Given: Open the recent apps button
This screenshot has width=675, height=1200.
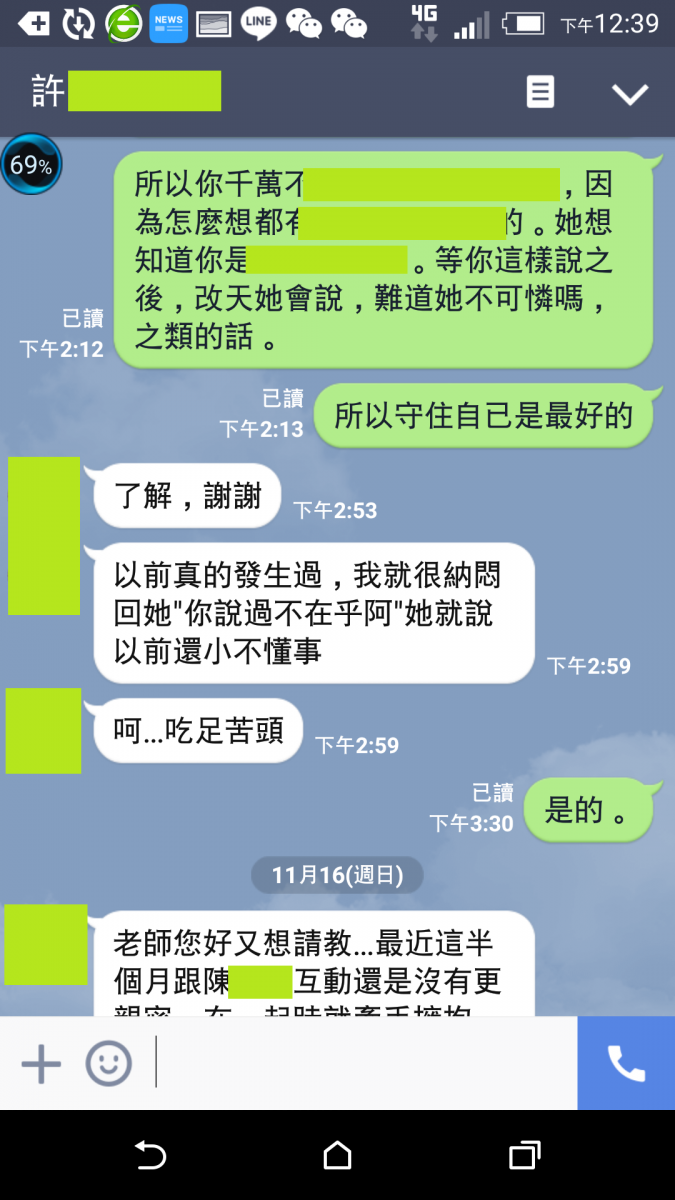Looking at the screenshot, I should click(x=524, y=1156).
